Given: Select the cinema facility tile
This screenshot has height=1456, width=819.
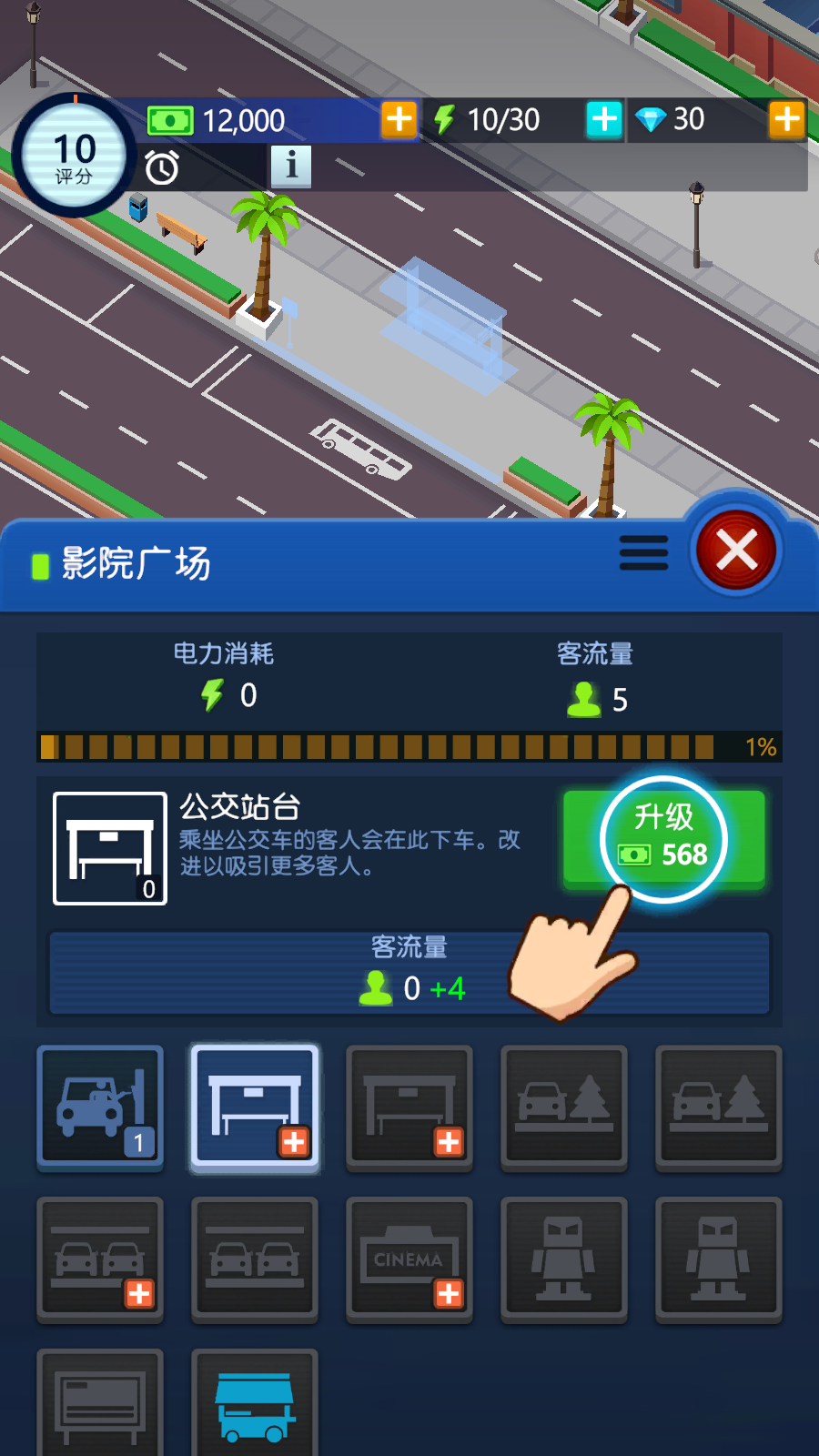Looking at the screenshot, I should tap(409, 1259).
